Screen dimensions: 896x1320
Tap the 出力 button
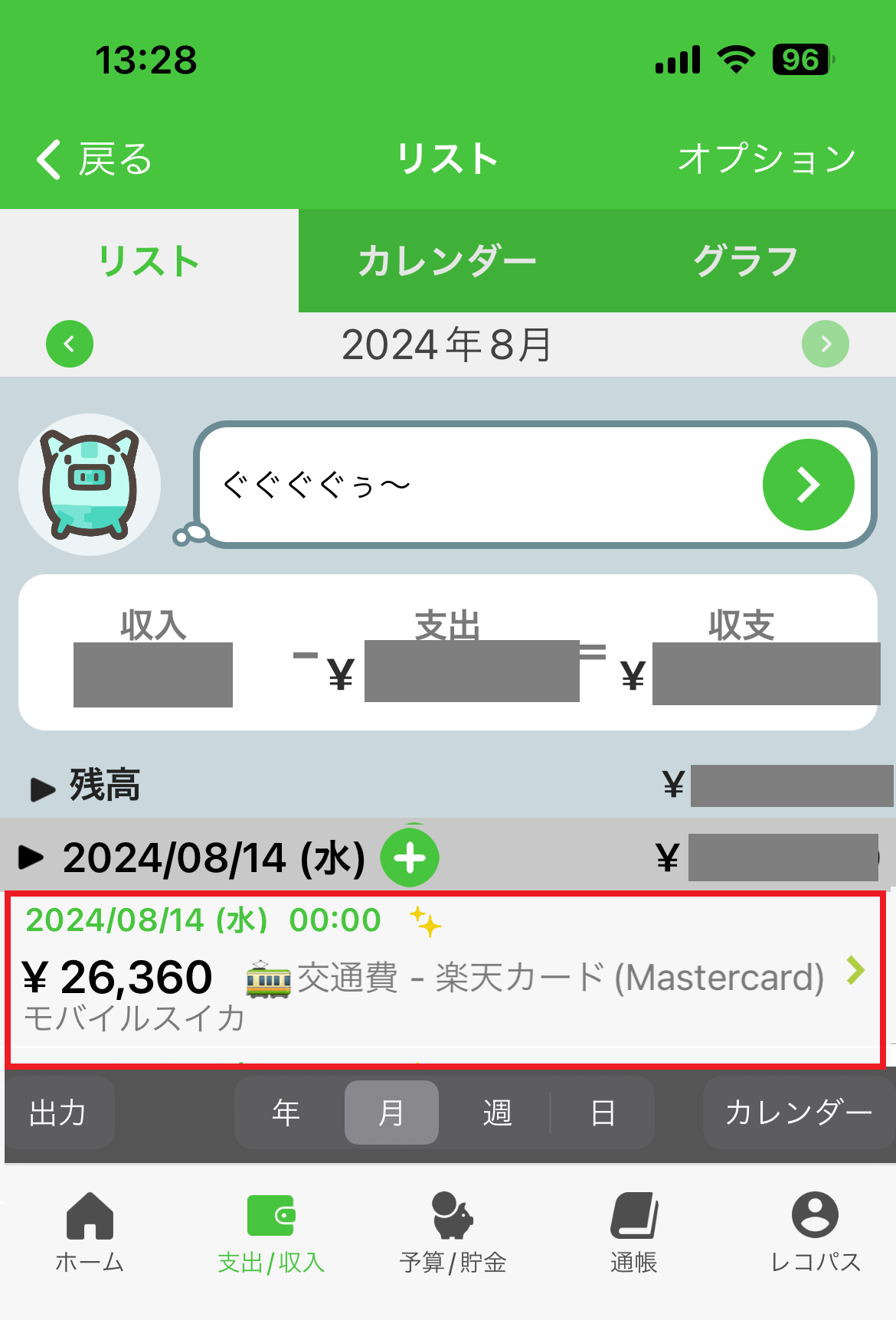(58, 1113)
